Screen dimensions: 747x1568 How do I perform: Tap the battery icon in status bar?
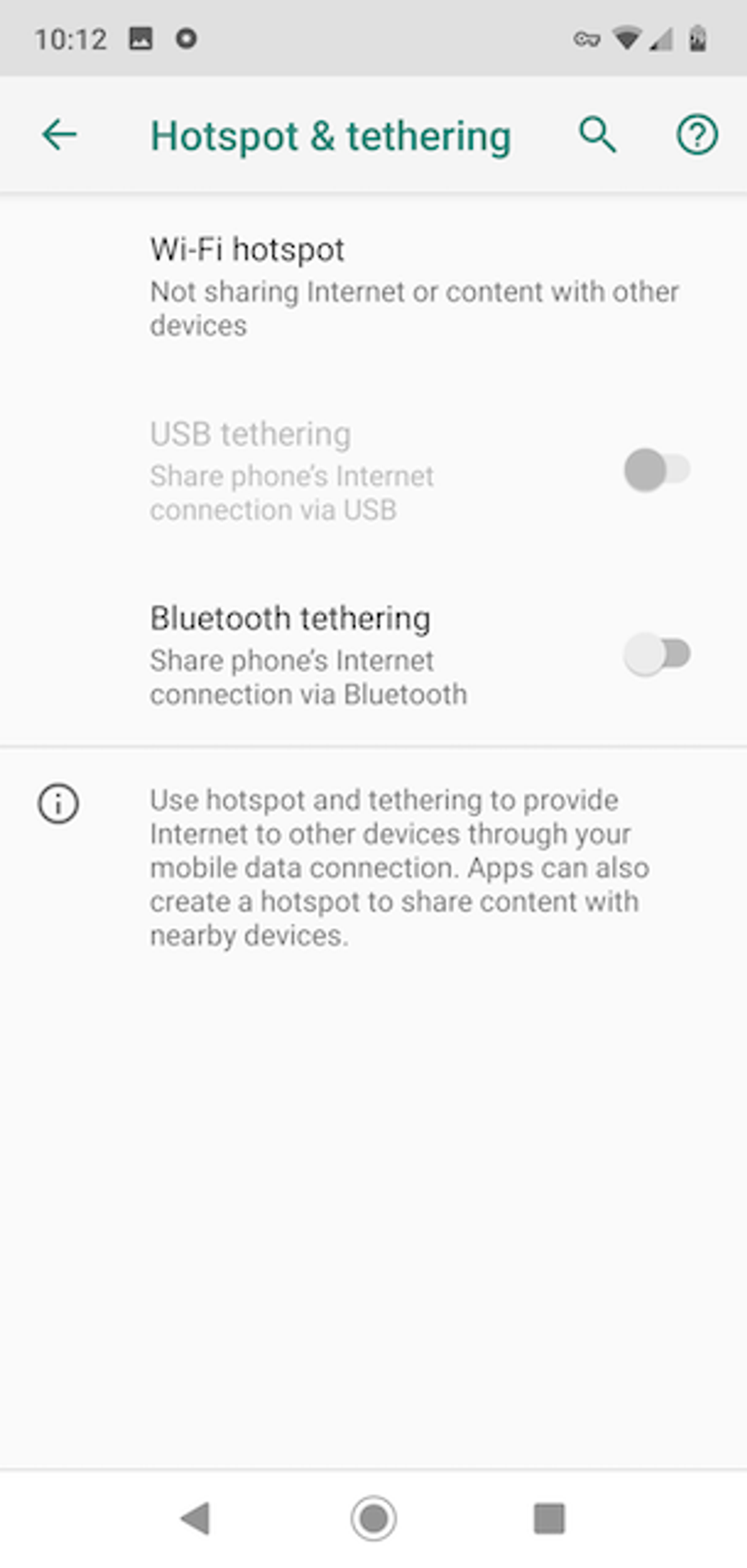click(698, 39)
